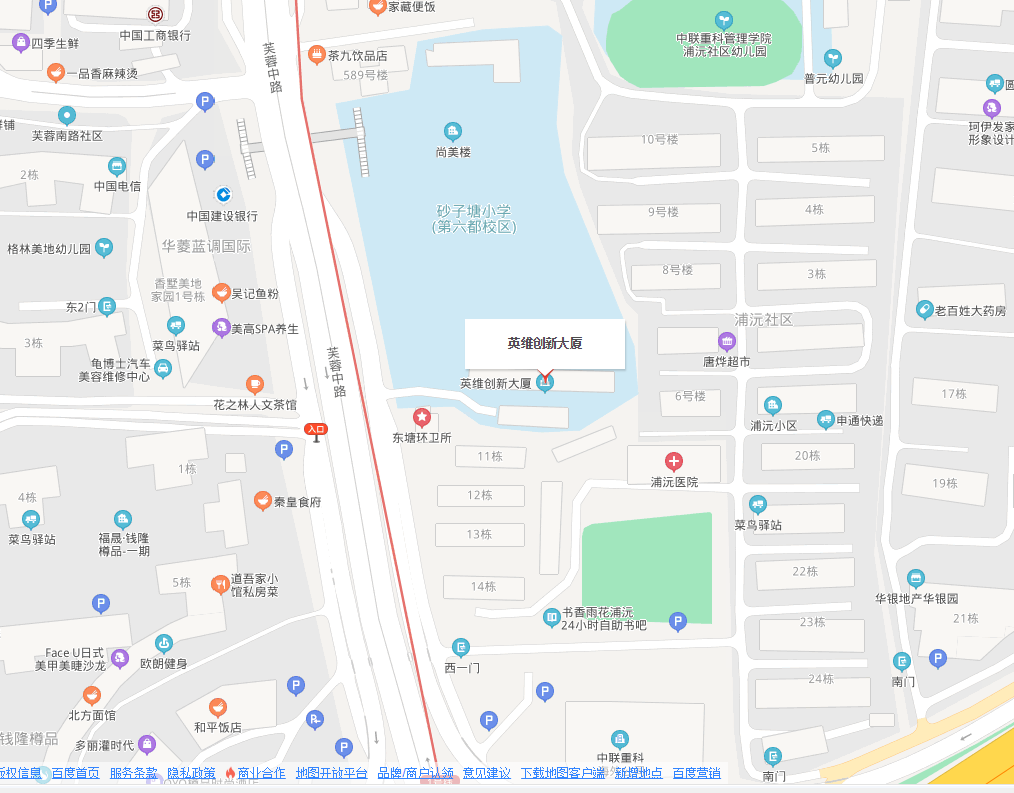Open the 品牌/商户认领 link

click(x=415, y=773)
